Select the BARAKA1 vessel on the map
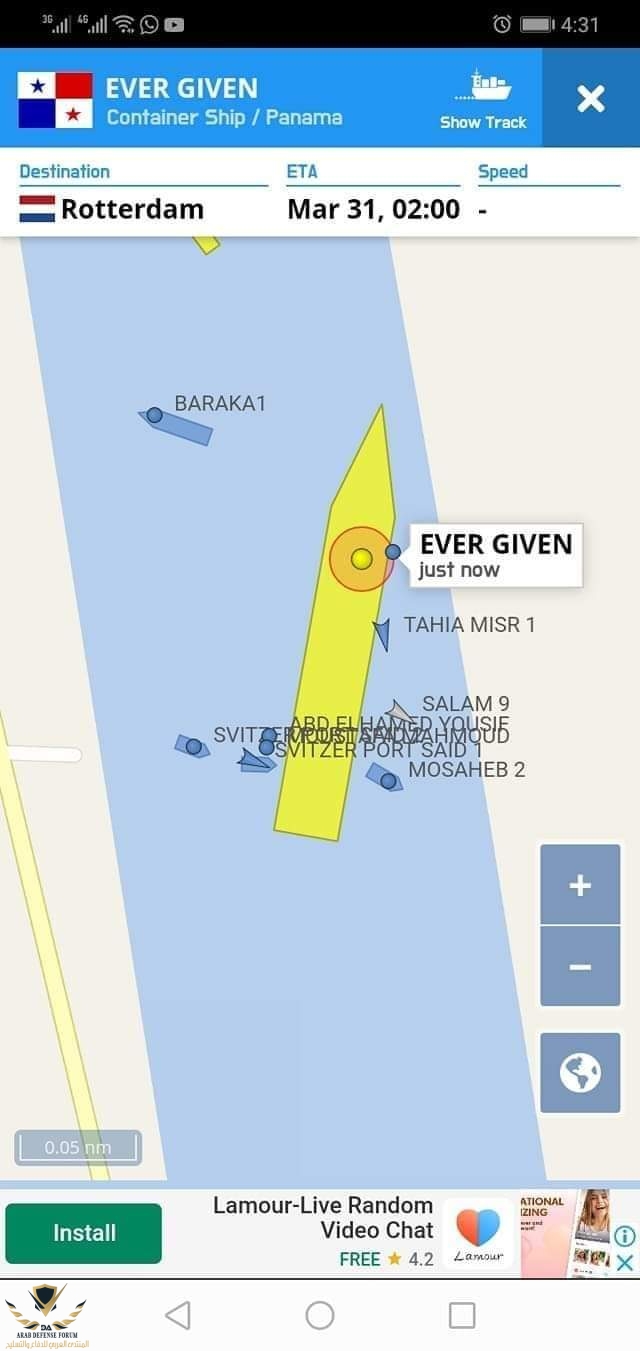This screenshot has height=1351, width=640. [x=175, y=426]
